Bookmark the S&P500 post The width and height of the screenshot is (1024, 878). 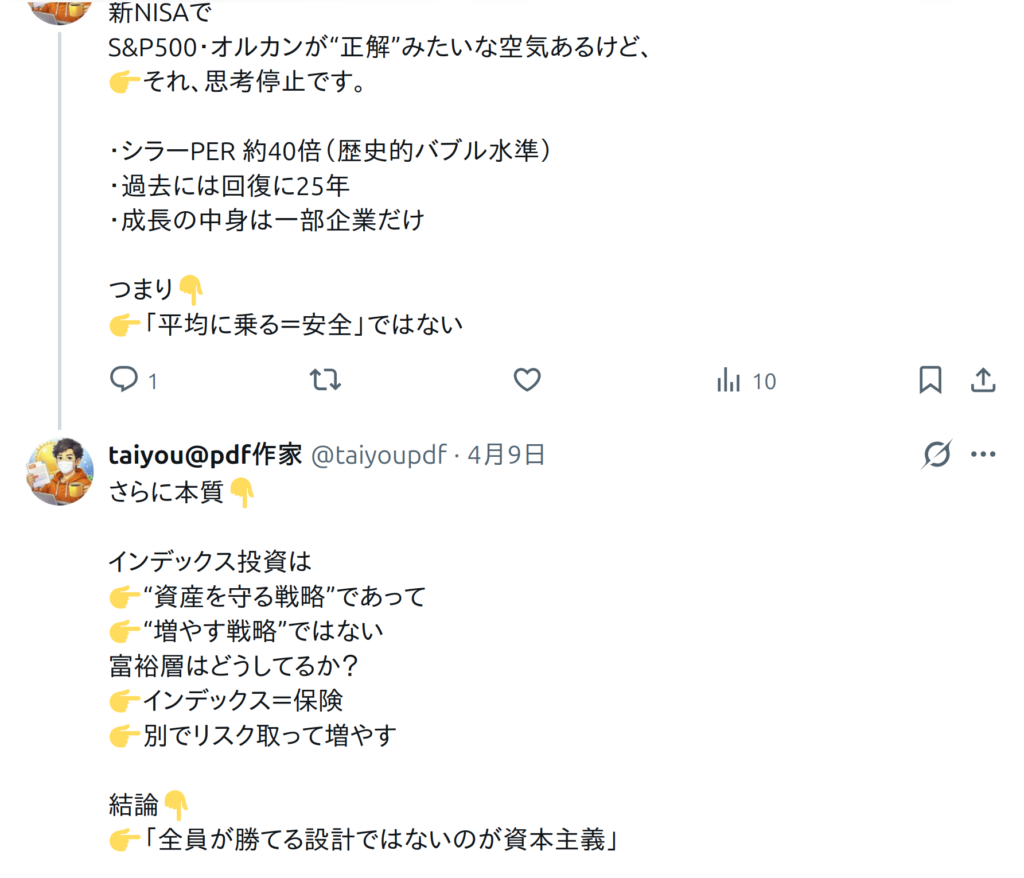point(930,380)
